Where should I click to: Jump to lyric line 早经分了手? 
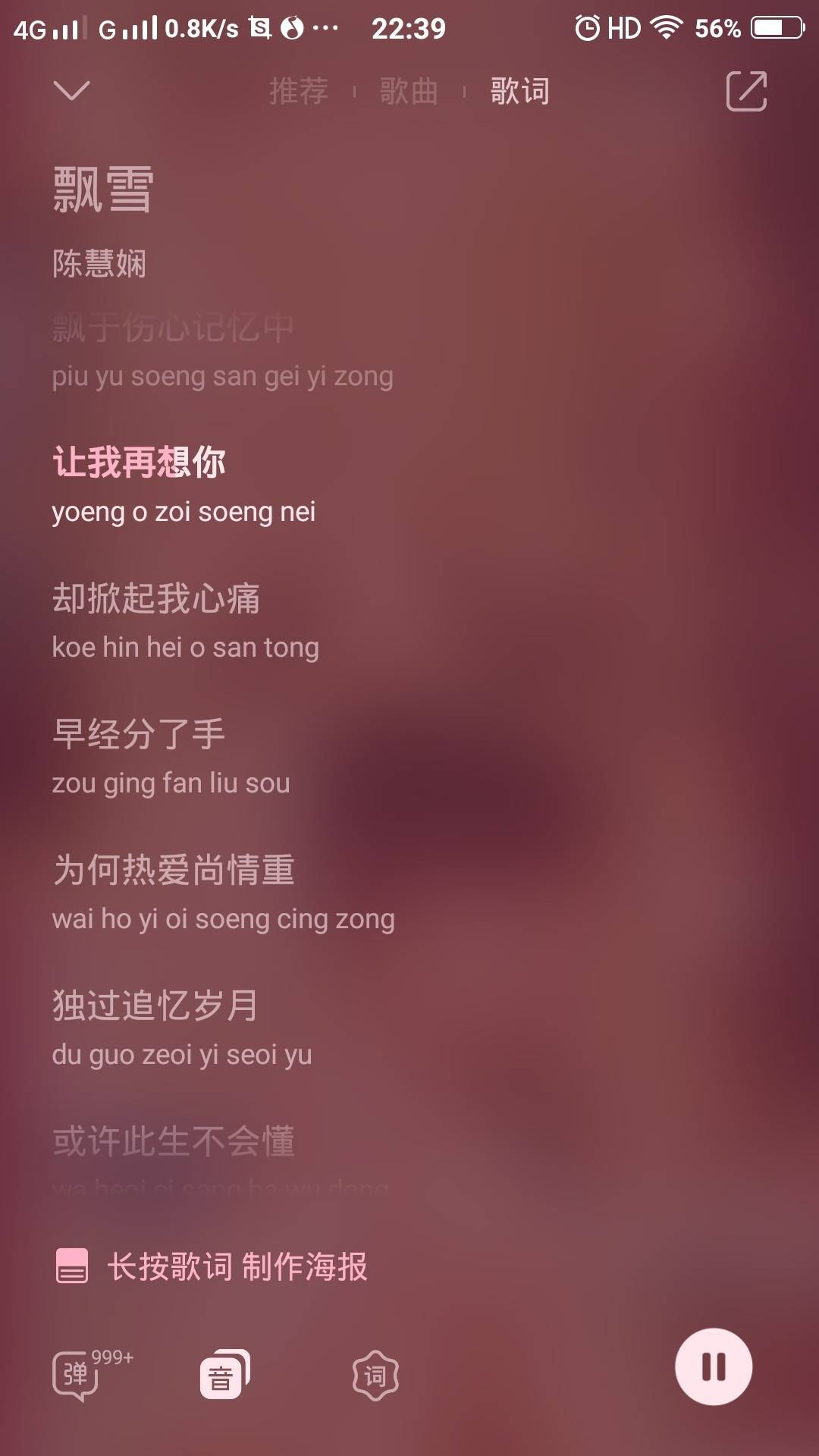coord(139,735)
